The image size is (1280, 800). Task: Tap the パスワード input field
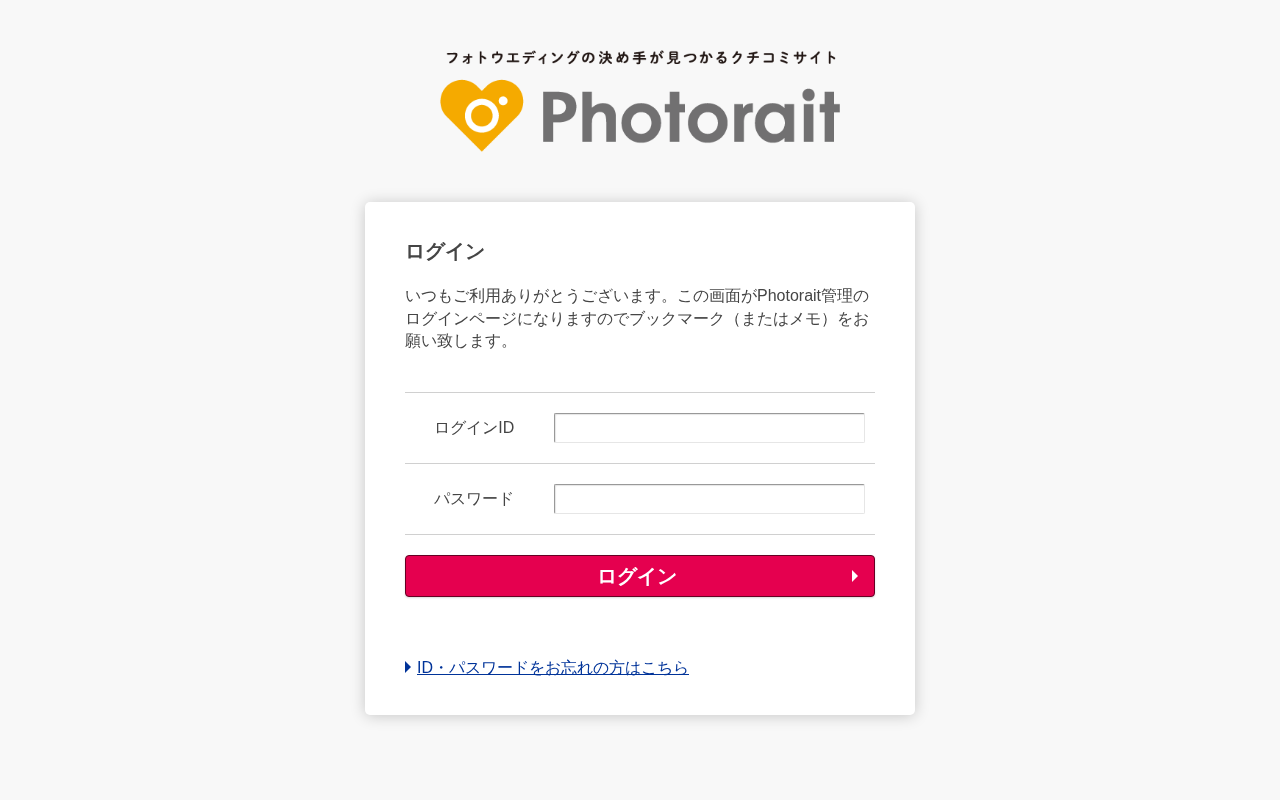(x=709, y=499)
